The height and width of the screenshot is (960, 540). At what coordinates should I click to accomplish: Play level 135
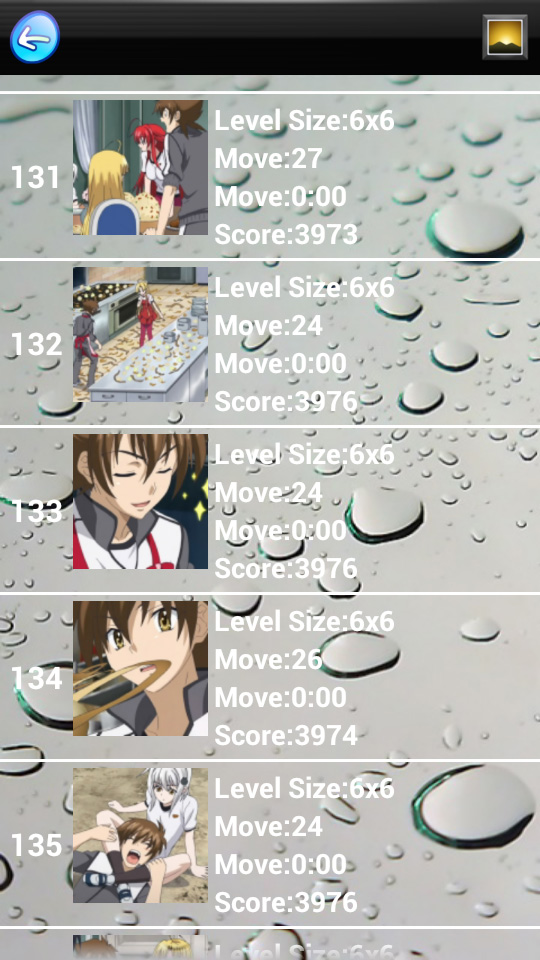[x=270, y=844]
